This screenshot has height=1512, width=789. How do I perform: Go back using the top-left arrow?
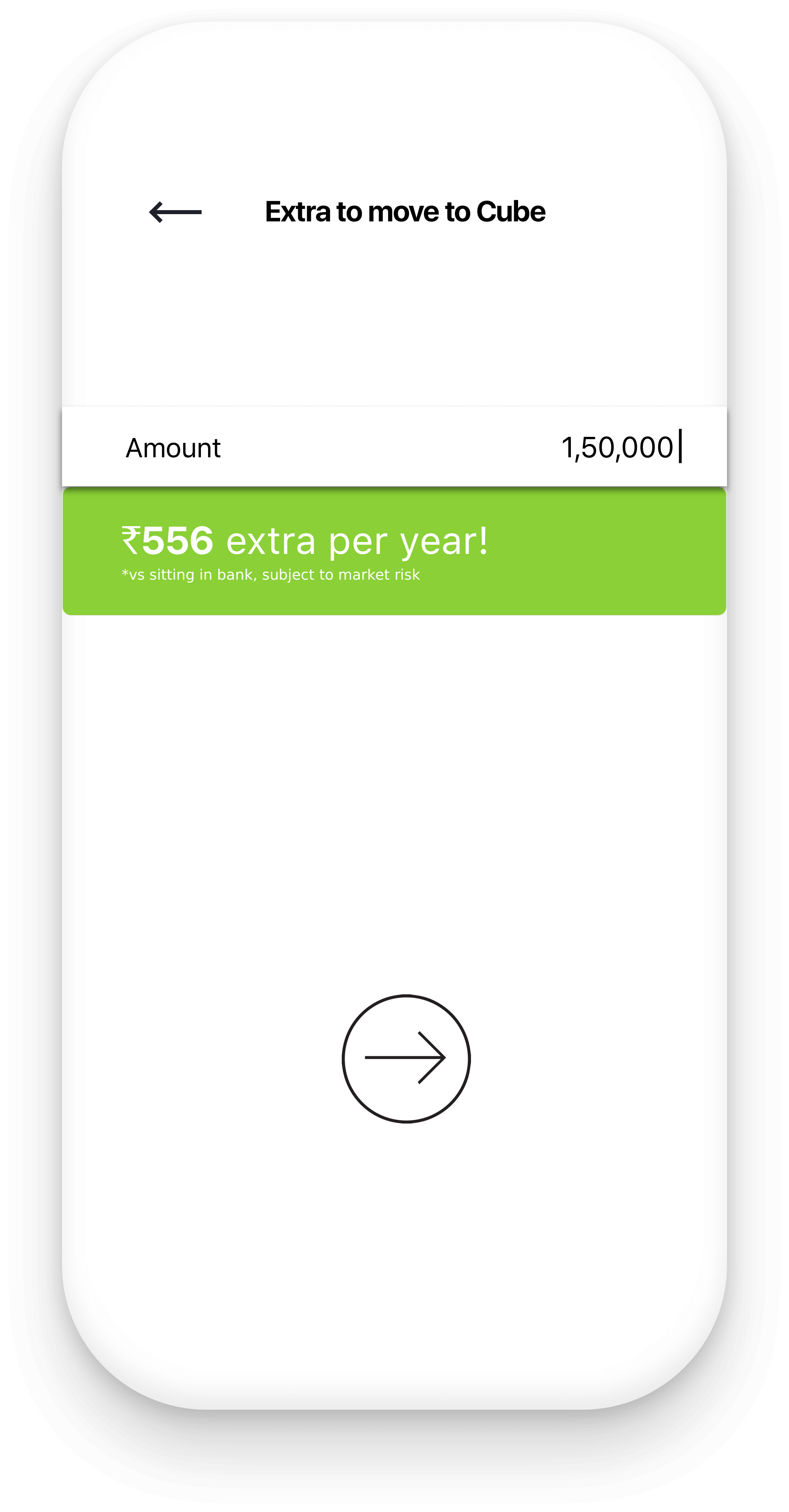(x=175, y=212)
